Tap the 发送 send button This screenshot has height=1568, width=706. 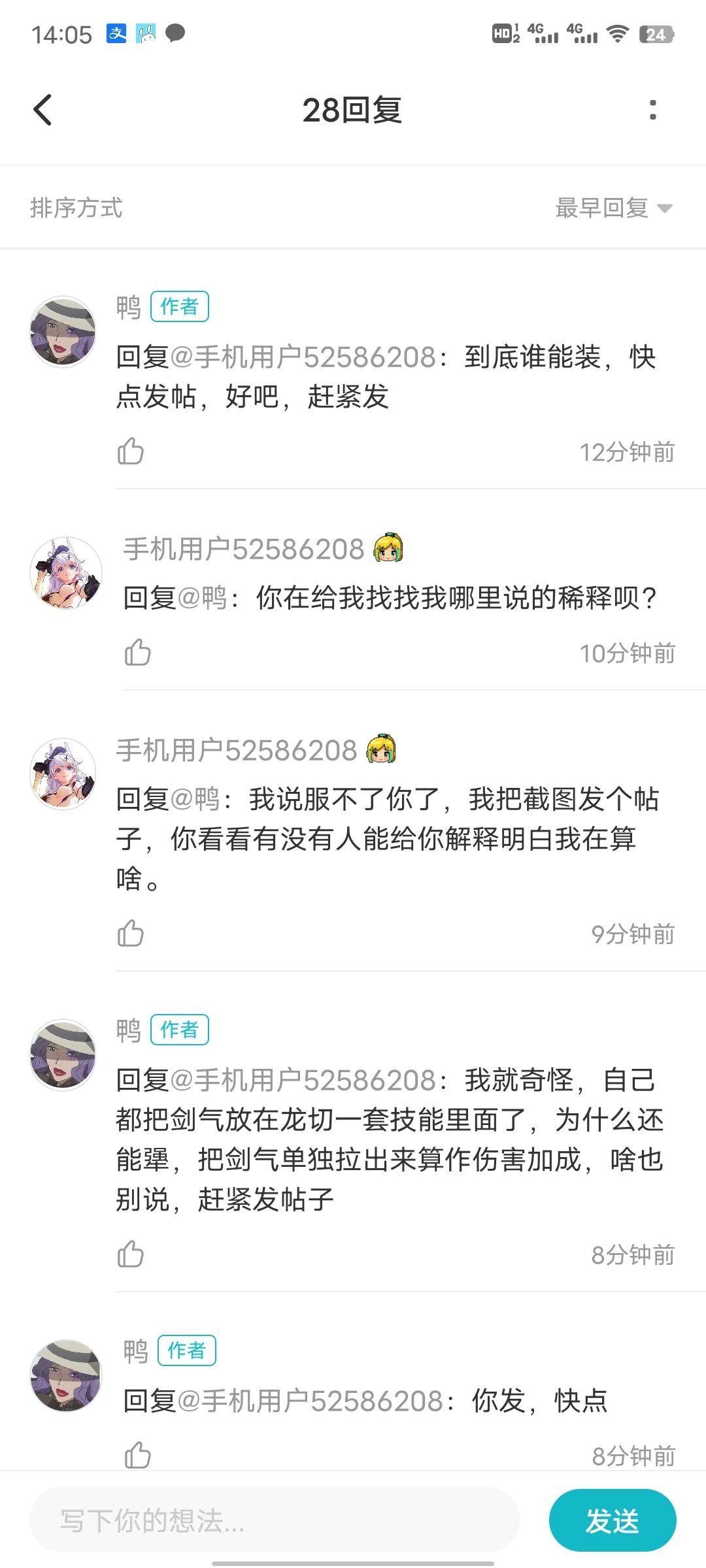pyautogui.click(x=613, y=1520)
